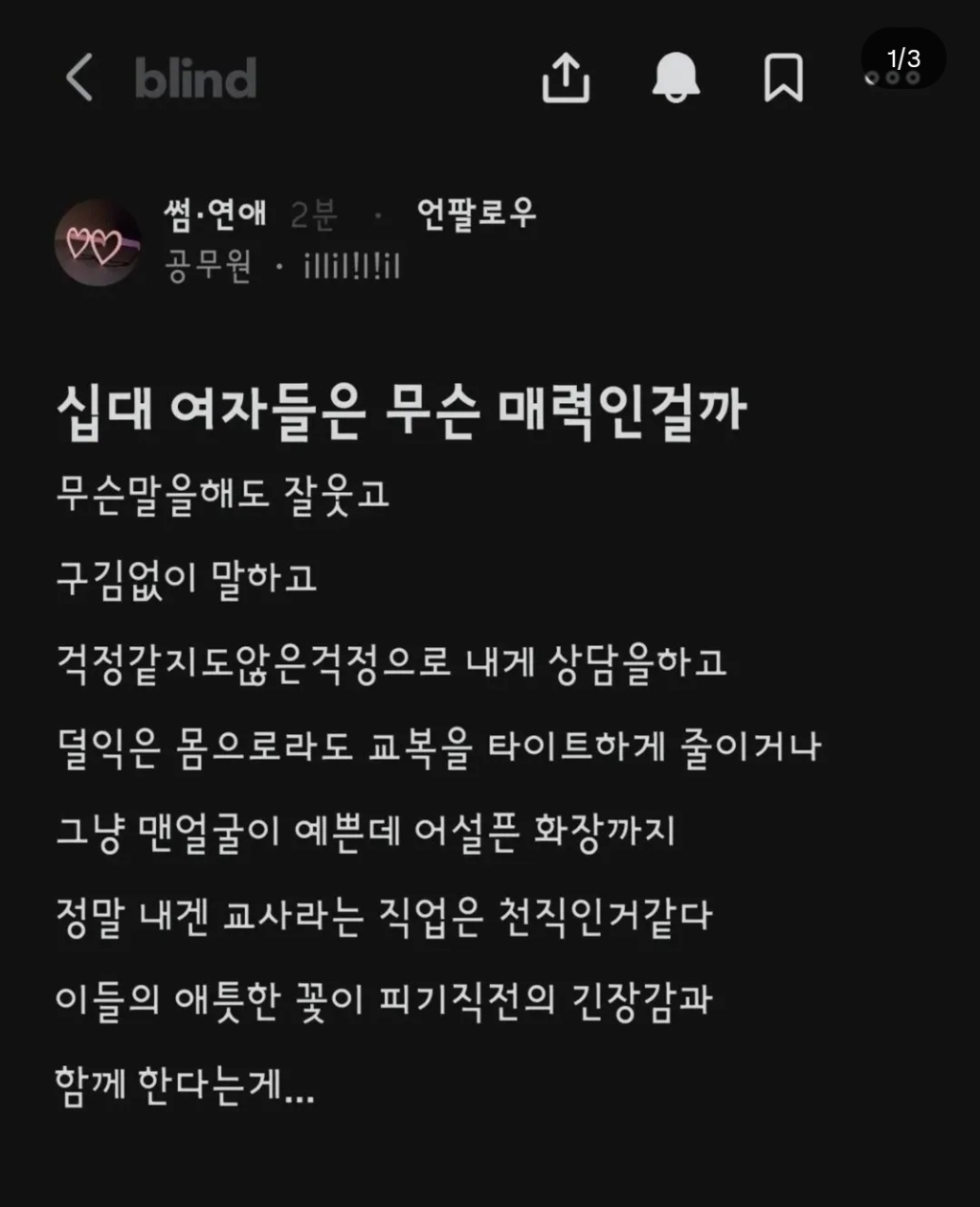Share this post
Screen dimensions: 980x1207
(x=566, y=78)
